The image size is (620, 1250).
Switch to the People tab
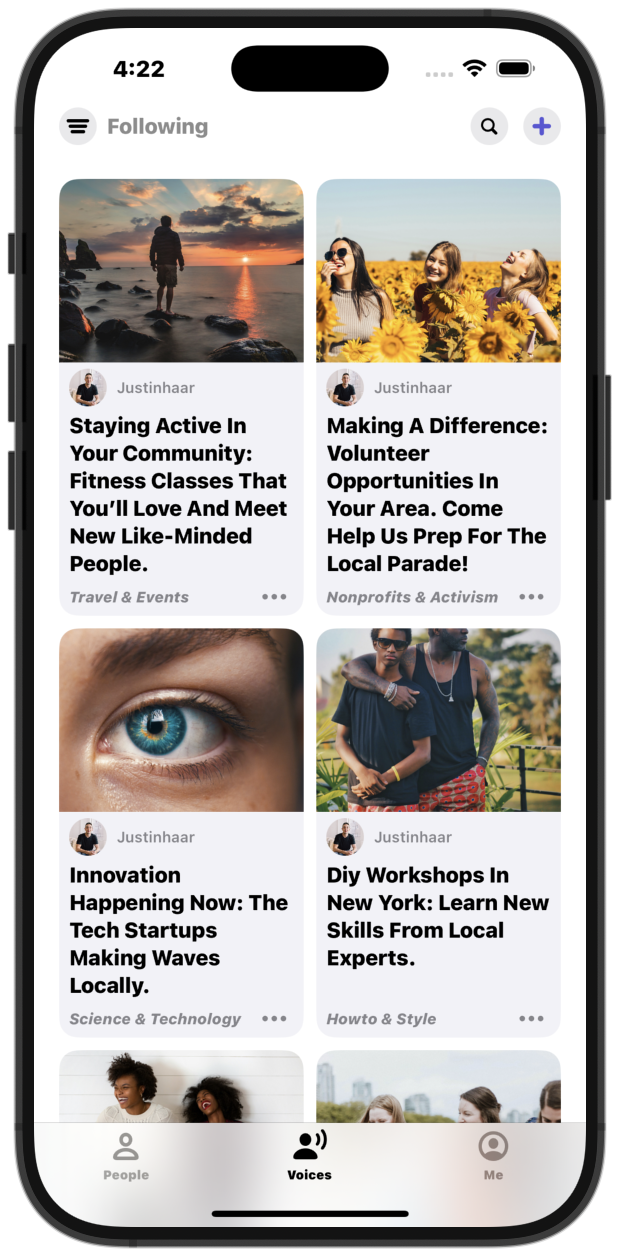coord(126,1156)
